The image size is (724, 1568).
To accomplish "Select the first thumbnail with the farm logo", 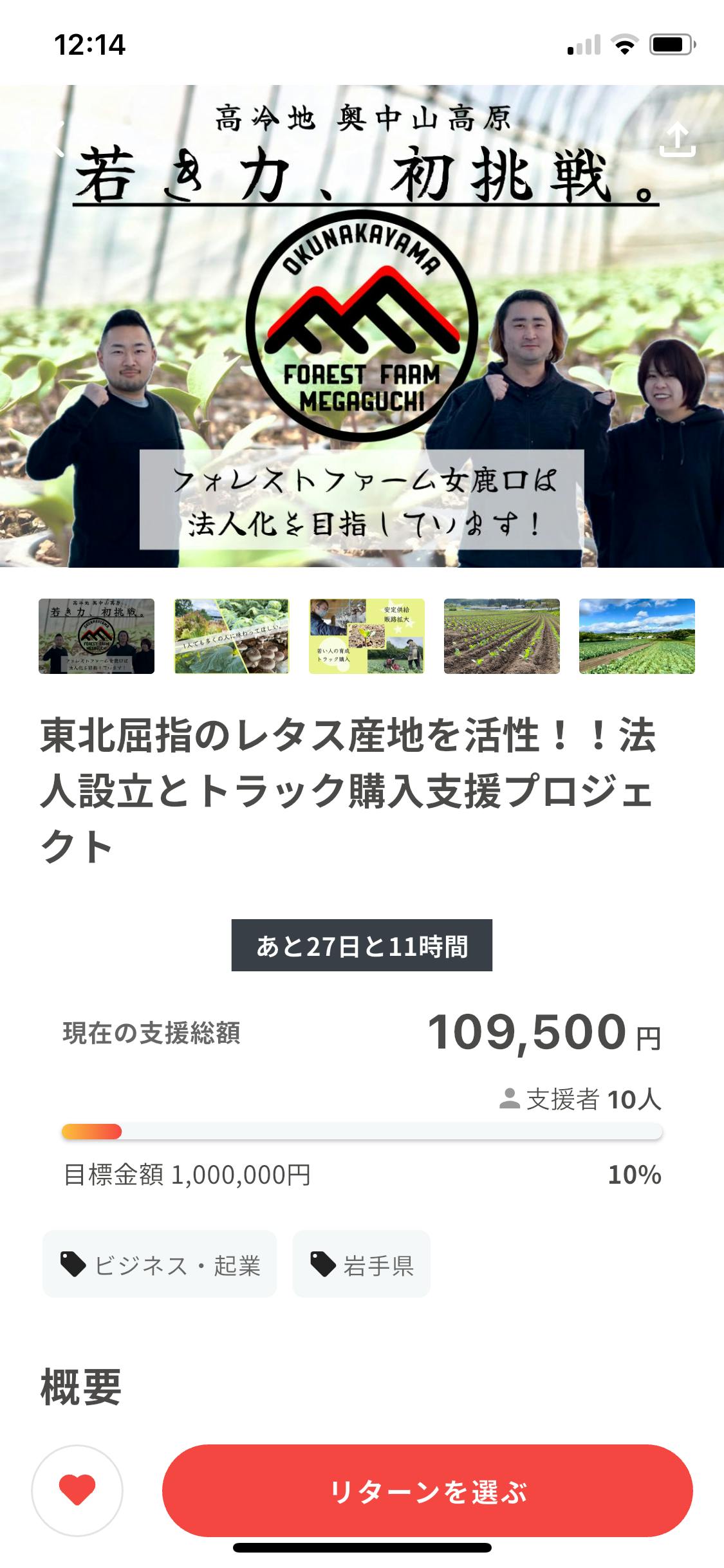I will pyautogui.click(x=97, y=636).
